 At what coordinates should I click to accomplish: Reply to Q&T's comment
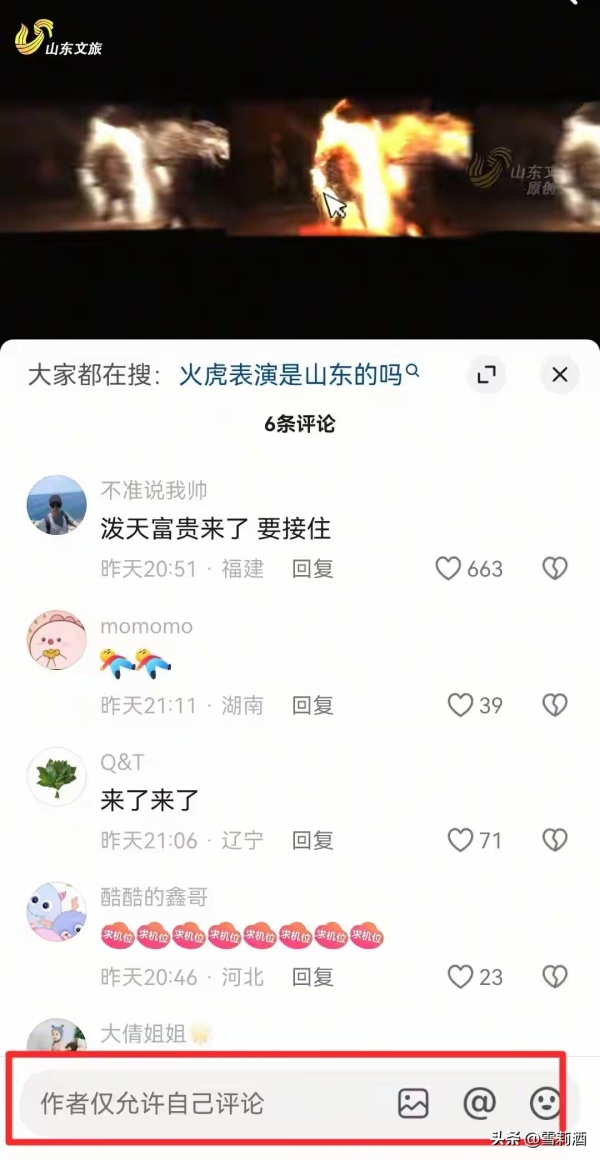[x=312, y=840]
